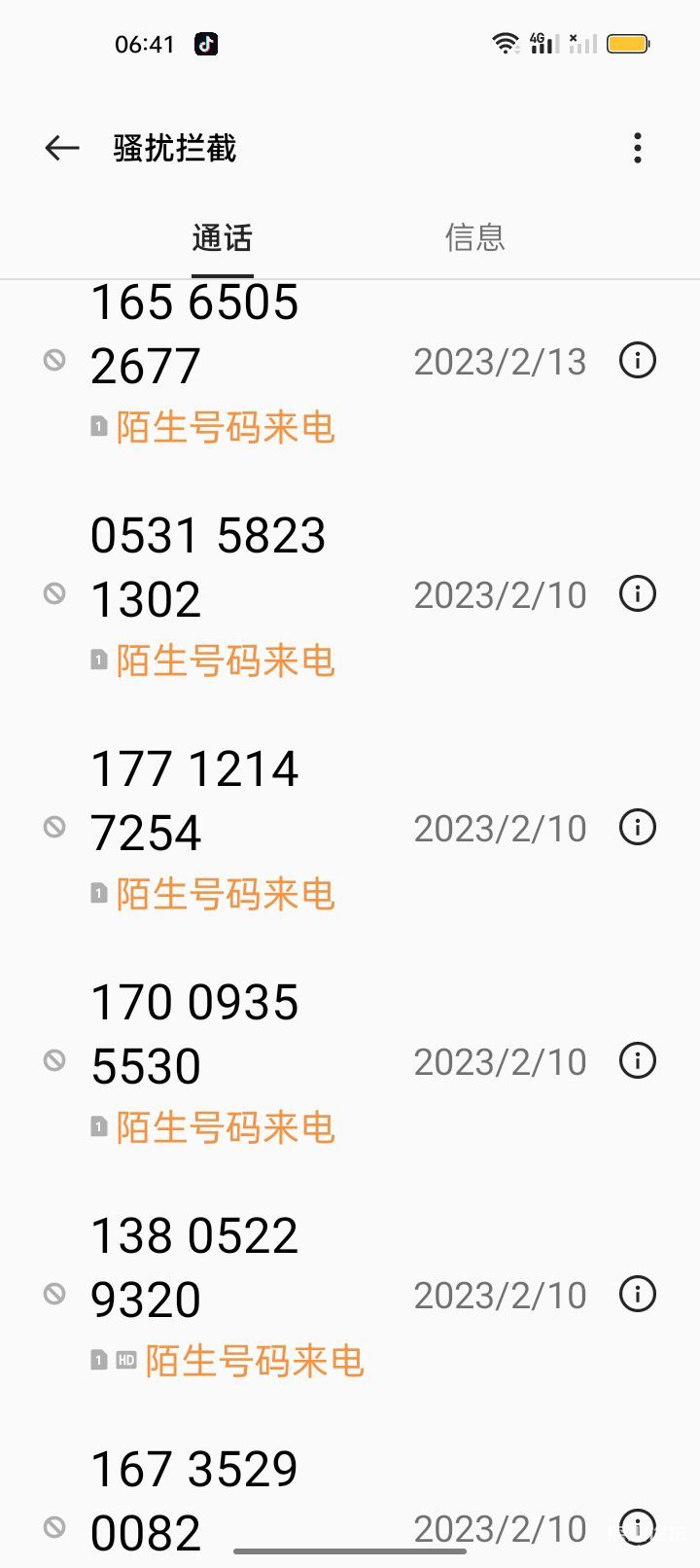Check info icon for 170 0935 5530
Image resolution: width=700 pixels, height=1568 pixels.
click(x=638, y=1061)
